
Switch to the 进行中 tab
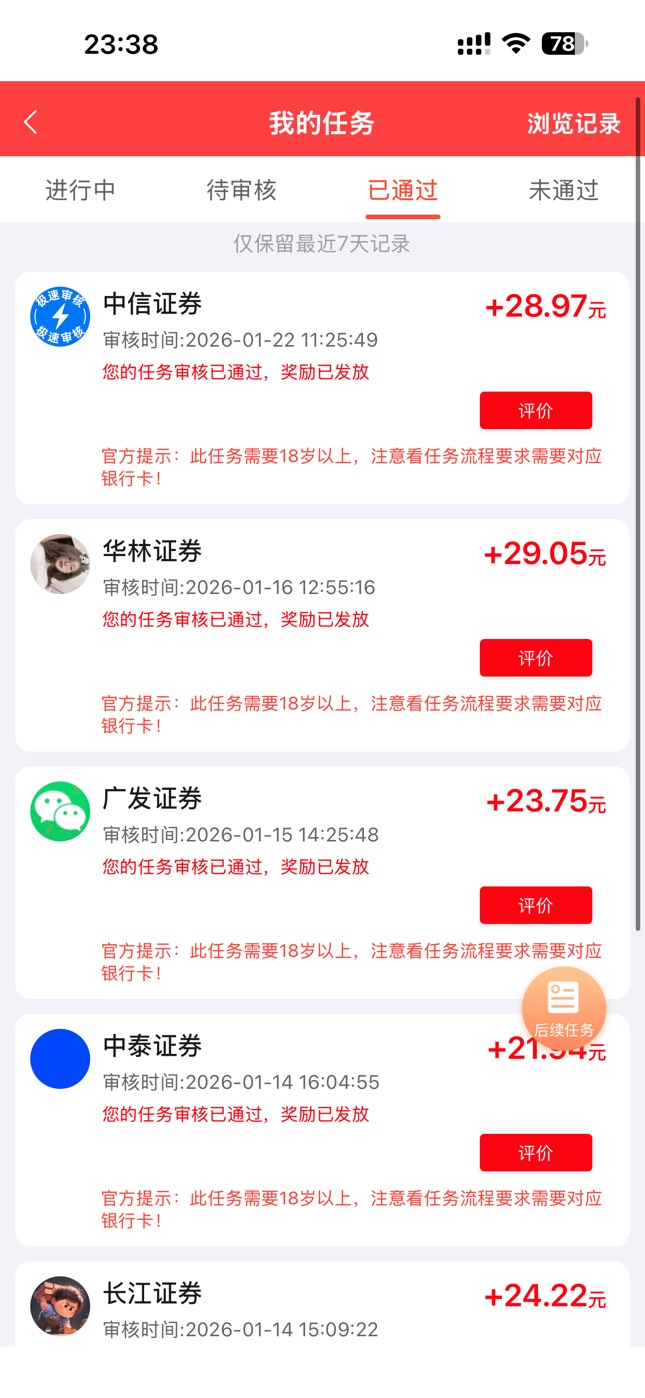(80, 190)
